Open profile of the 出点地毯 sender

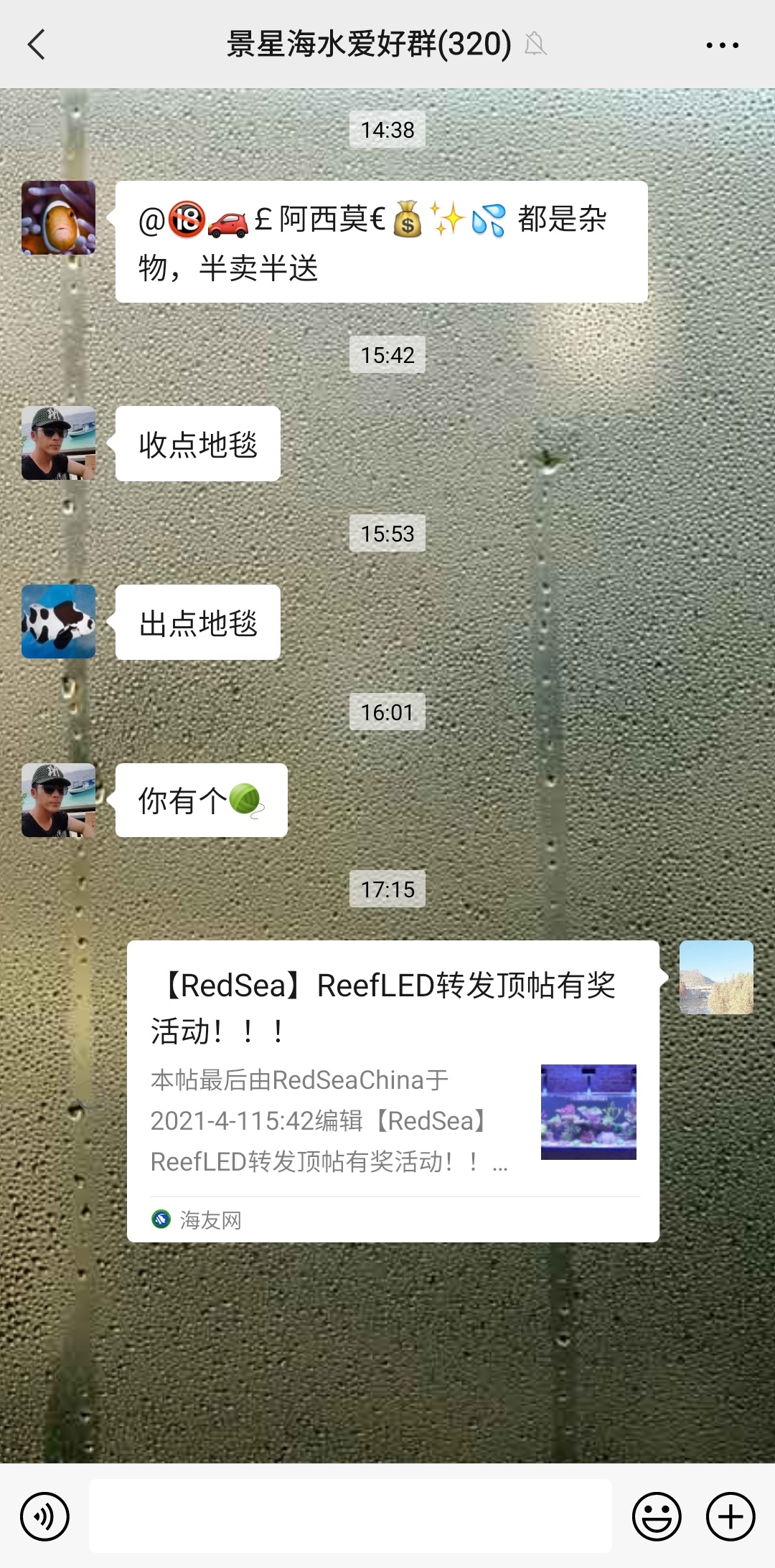click(58, 622)
